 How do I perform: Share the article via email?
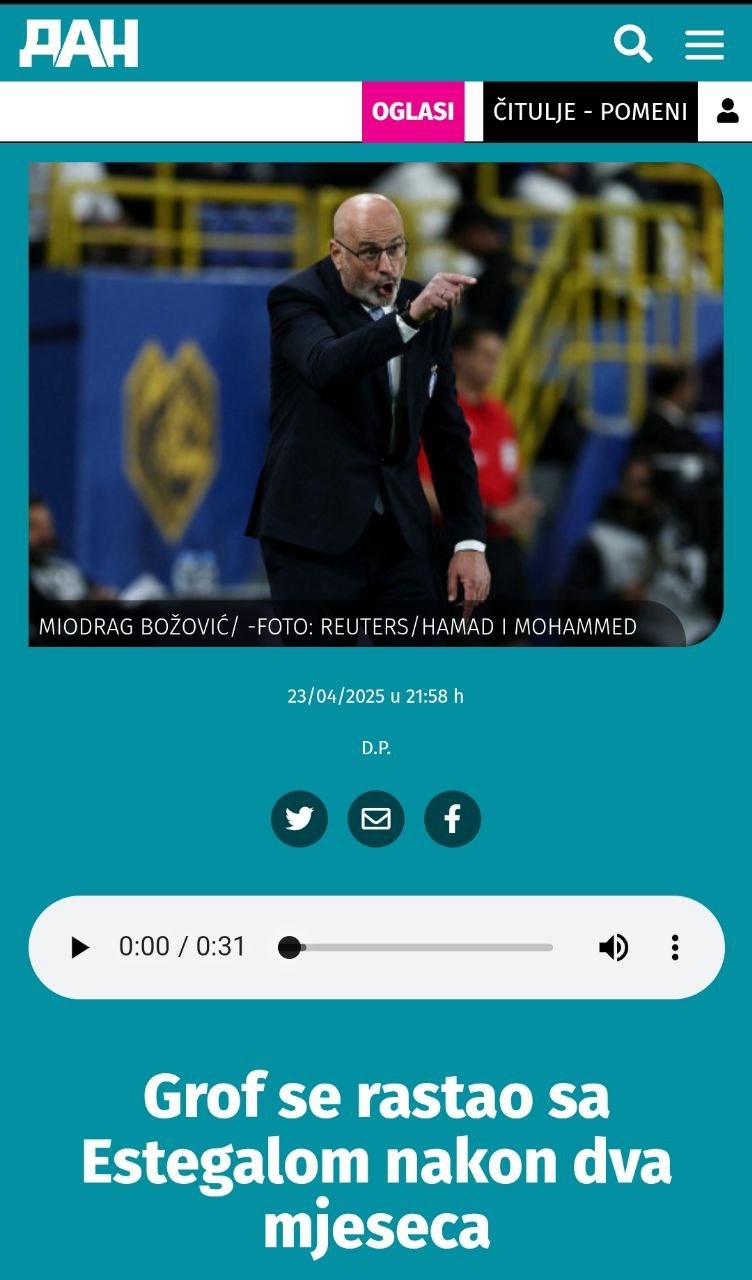pos(376,819)
